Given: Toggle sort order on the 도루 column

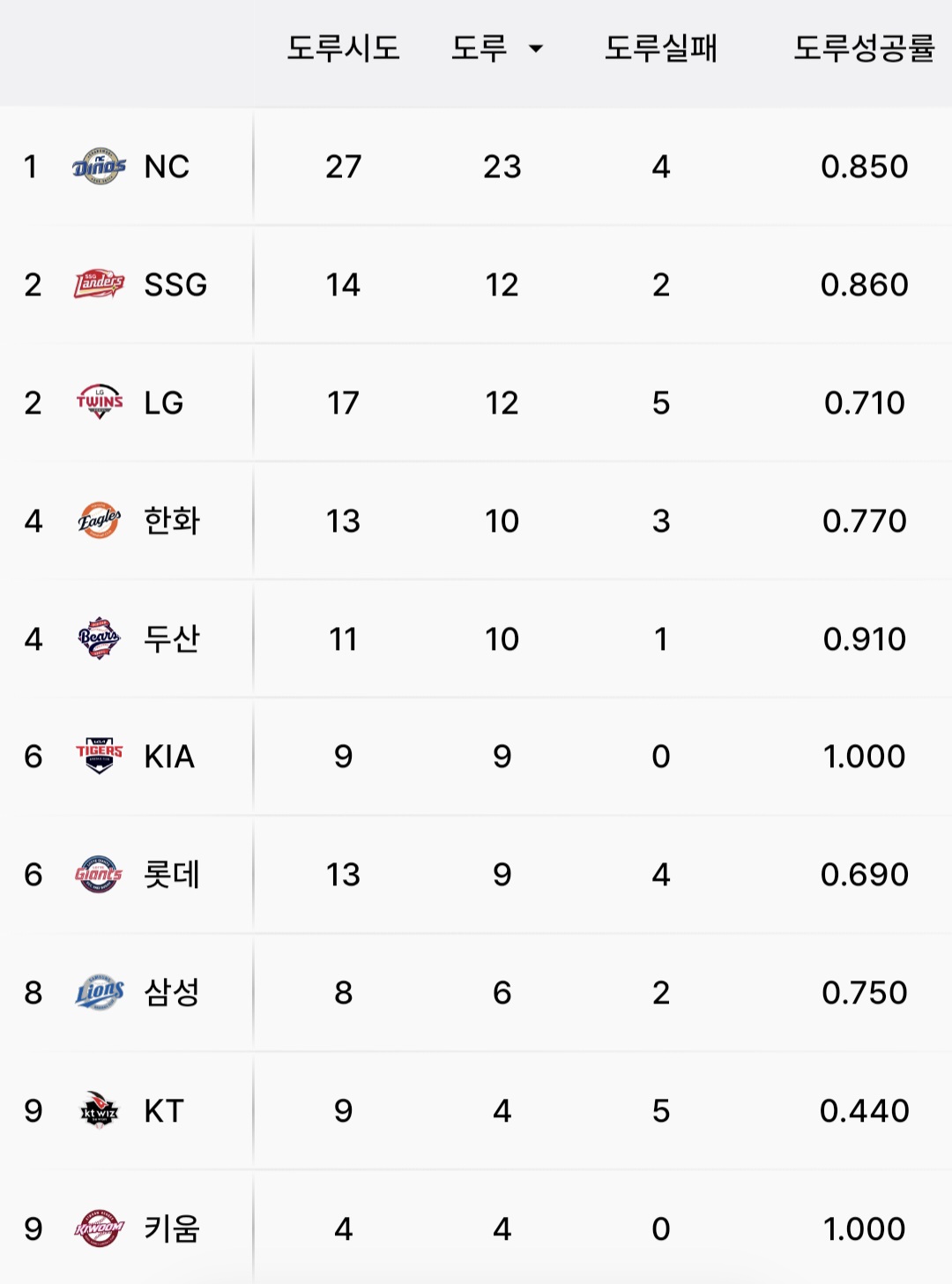Looking at the screenshot, I should pyautogui.click(x=496, y=48).
